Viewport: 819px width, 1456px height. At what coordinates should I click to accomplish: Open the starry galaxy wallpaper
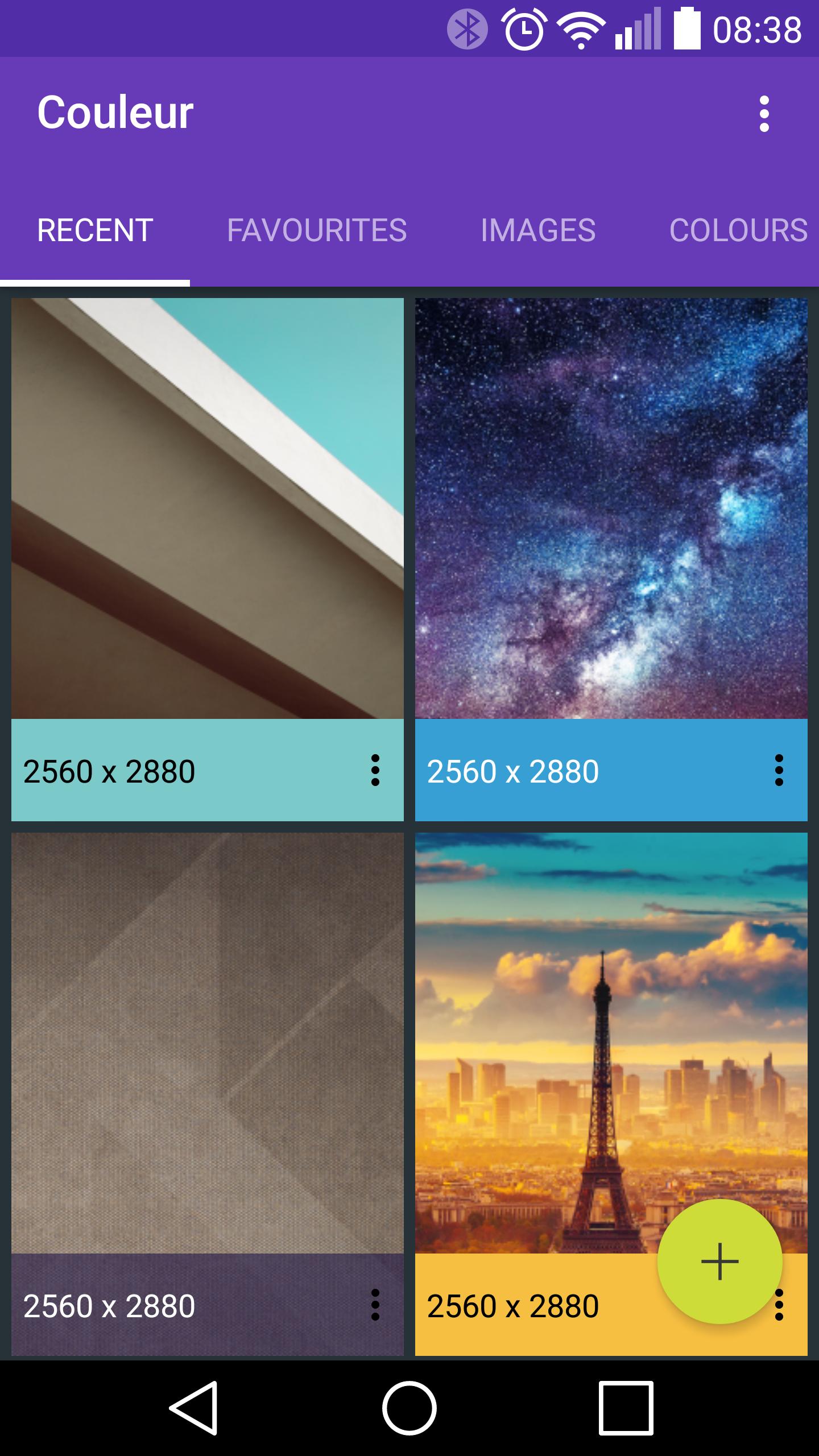(x=611, y=508)
